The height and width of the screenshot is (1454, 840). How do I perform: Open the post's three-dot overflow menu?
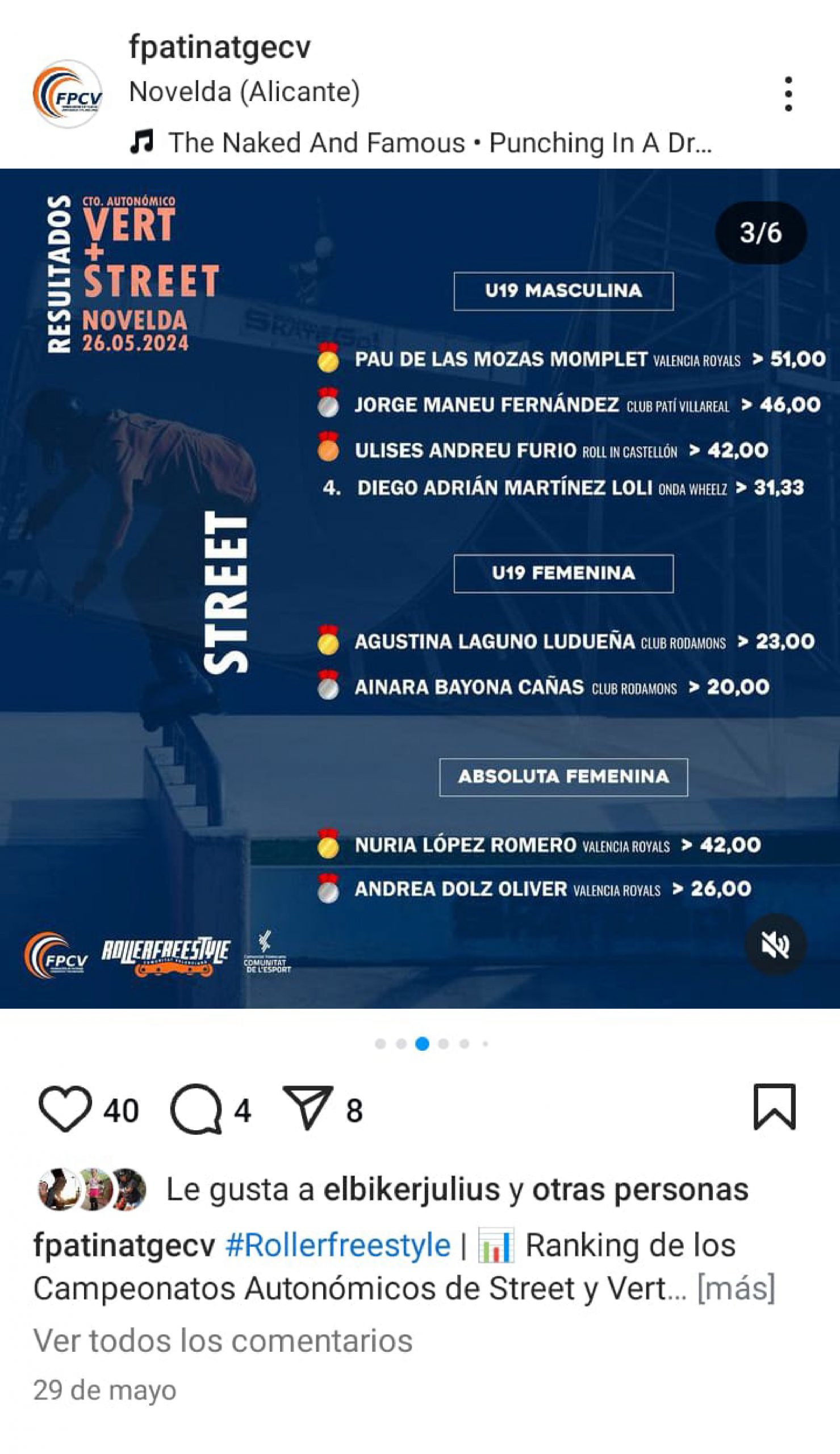pyautogui.click(x=788, y=94)
